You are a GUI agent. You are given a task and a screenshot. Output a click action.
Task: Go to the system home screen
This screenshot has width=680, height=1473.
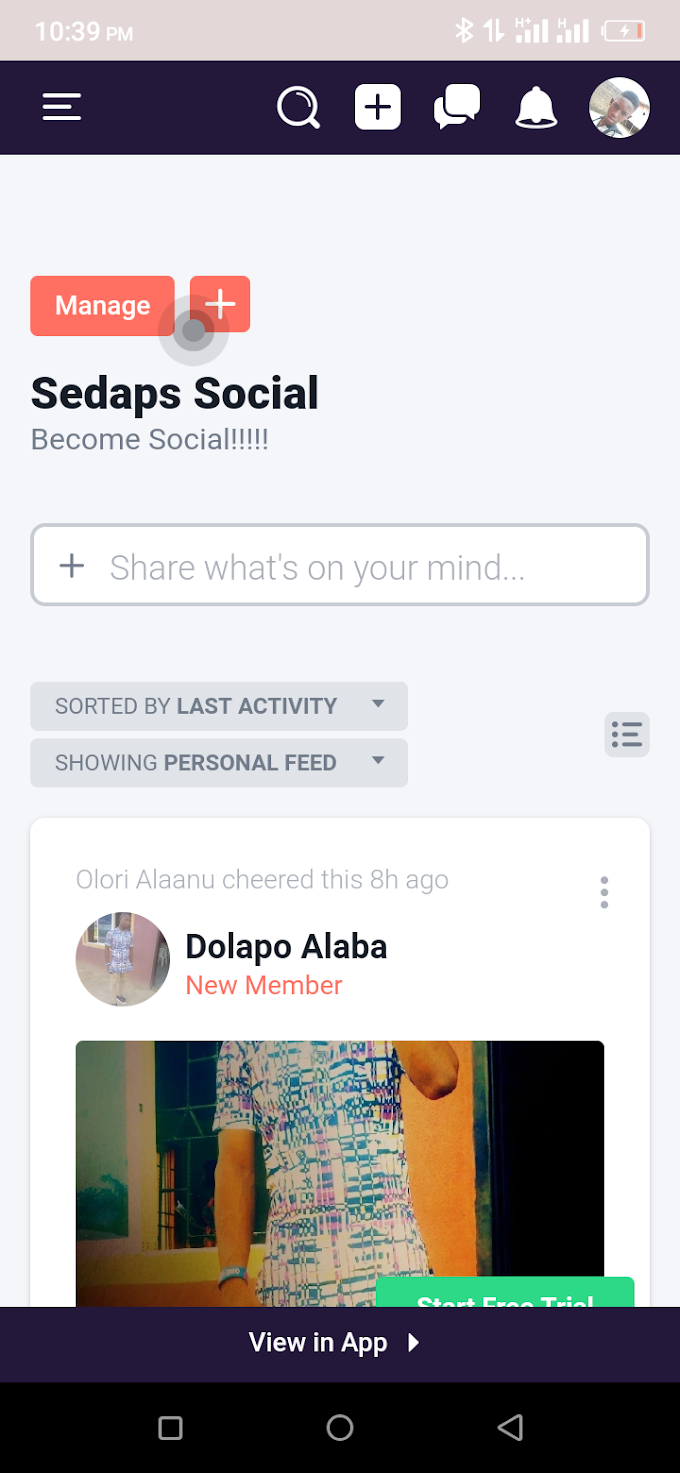pos(340,1427)
